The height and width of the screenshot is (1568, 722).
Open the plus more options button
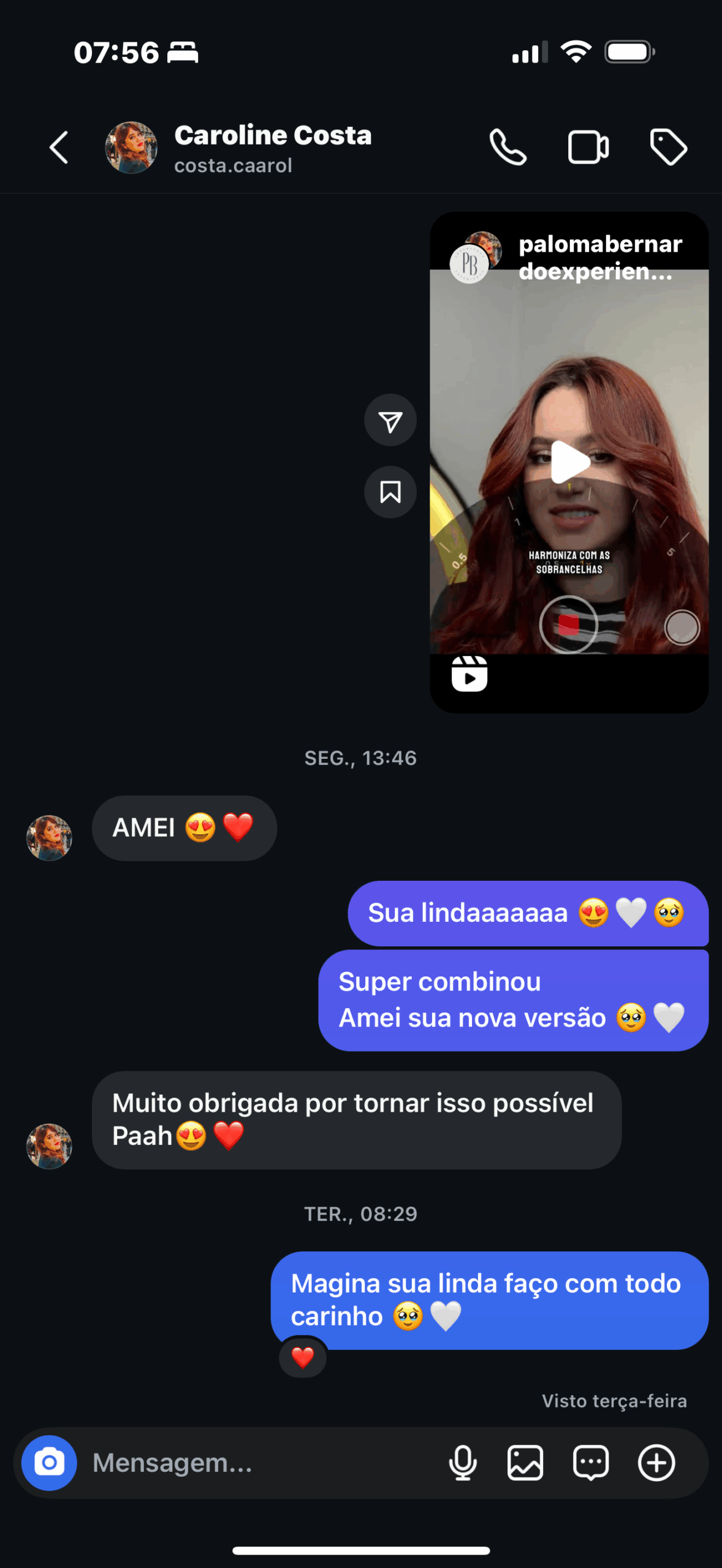tap(656, 1463)
